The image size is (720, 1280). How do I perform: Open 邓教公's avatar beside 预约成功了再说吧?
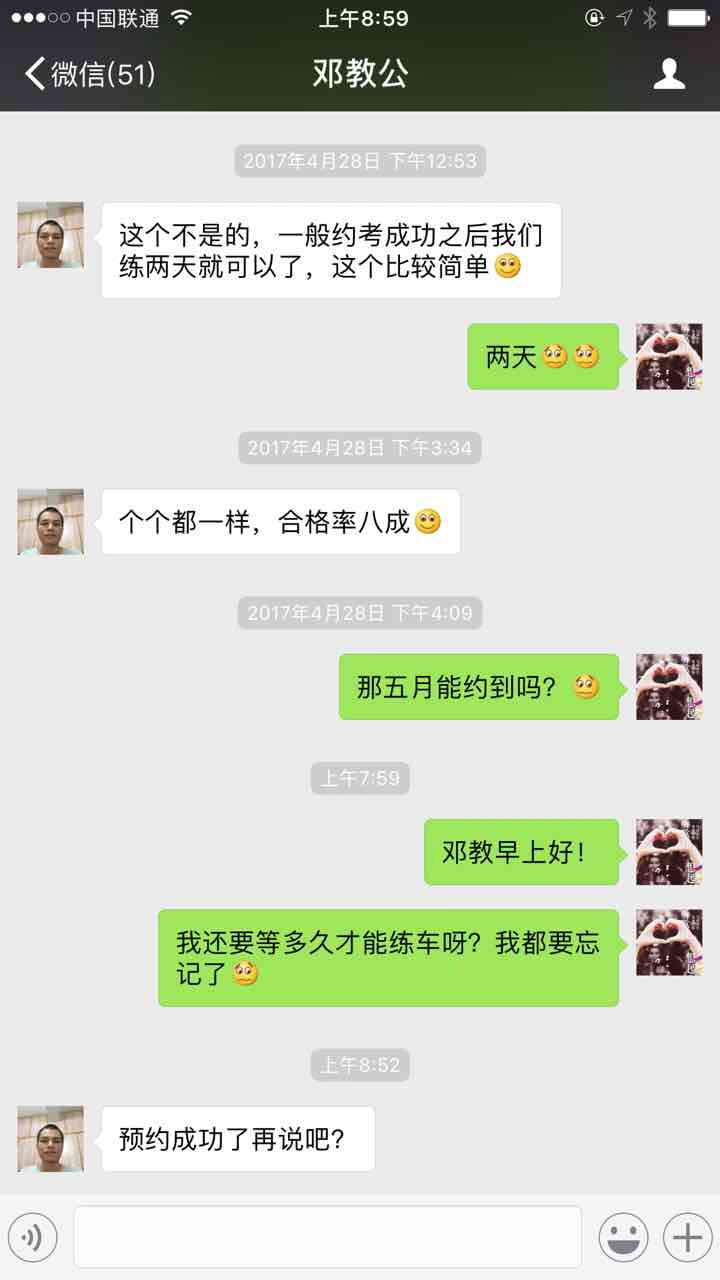(51, 1139)
